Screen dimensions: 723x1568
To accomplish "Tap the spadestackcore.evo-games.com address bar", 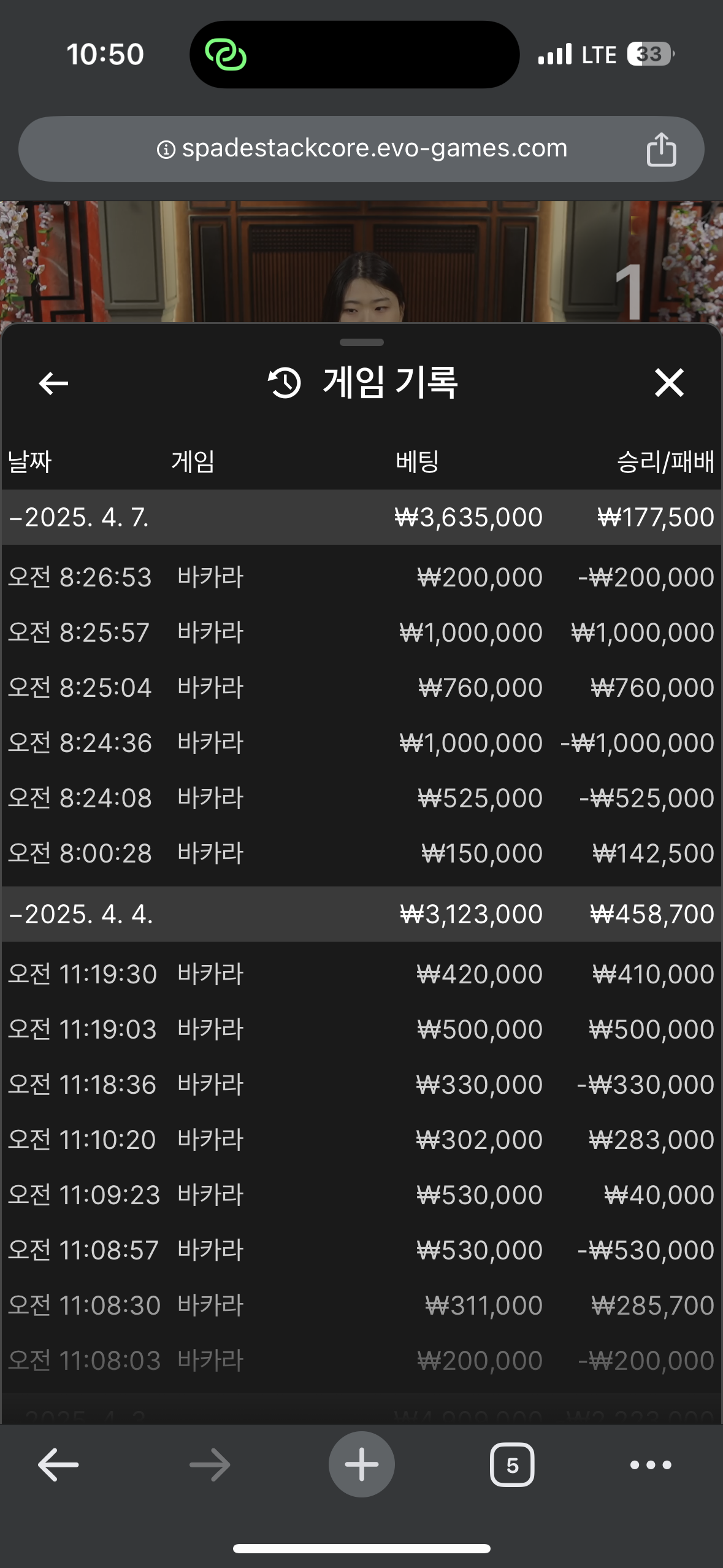I will (361, 149).
